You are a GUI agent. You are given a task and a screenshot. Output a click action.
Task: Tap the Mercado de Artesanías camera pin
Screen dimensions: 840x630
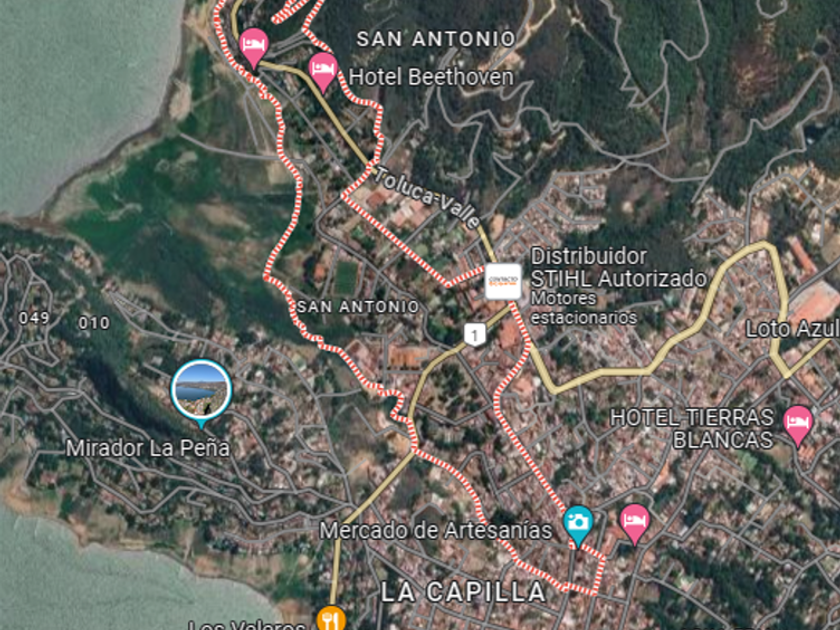click(578, 521)
